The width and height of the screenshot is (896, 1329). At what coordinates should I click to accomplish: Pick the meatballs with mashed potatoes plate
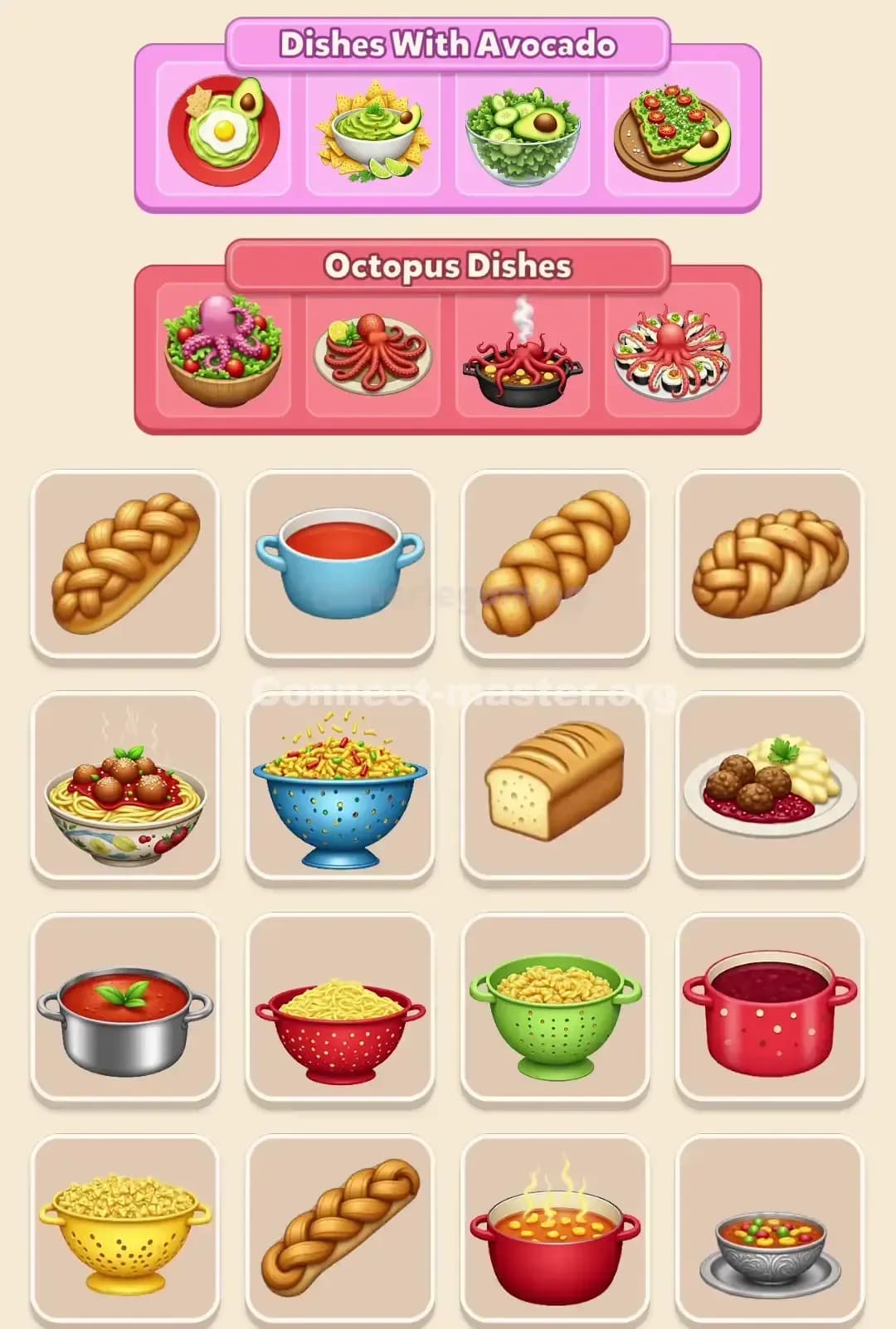769,786
